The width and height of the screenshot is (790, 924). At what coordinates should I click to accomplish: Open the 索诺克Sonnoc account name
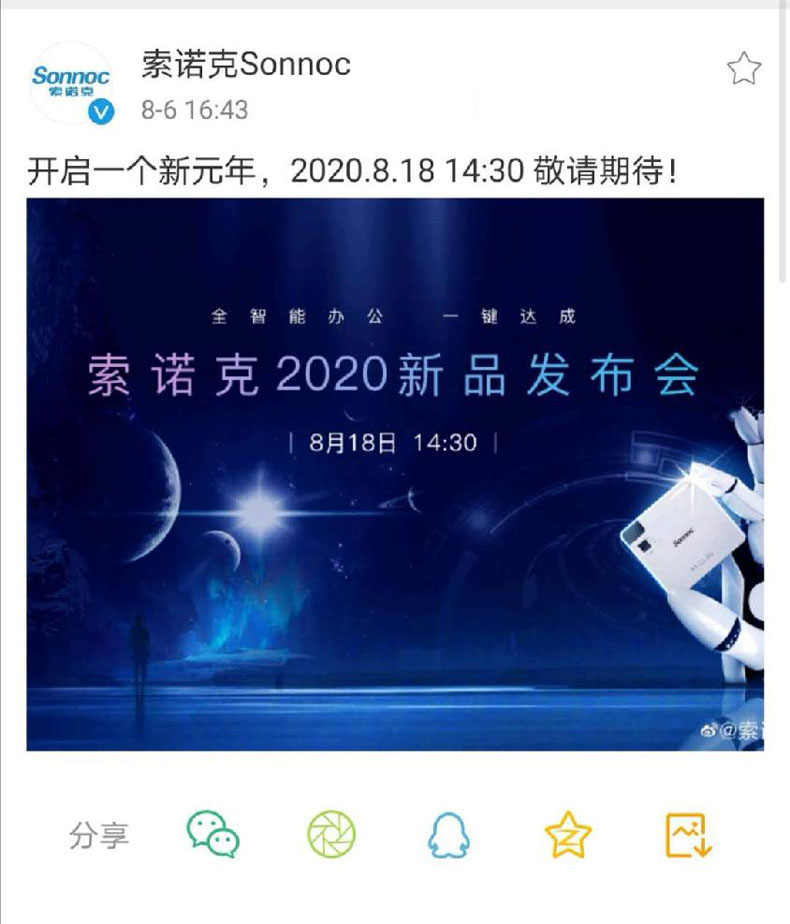click(x=245, y=65)
